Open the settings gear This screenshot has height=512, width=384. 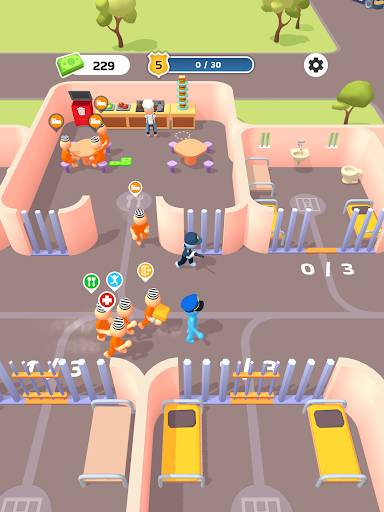tap(316, 65)
